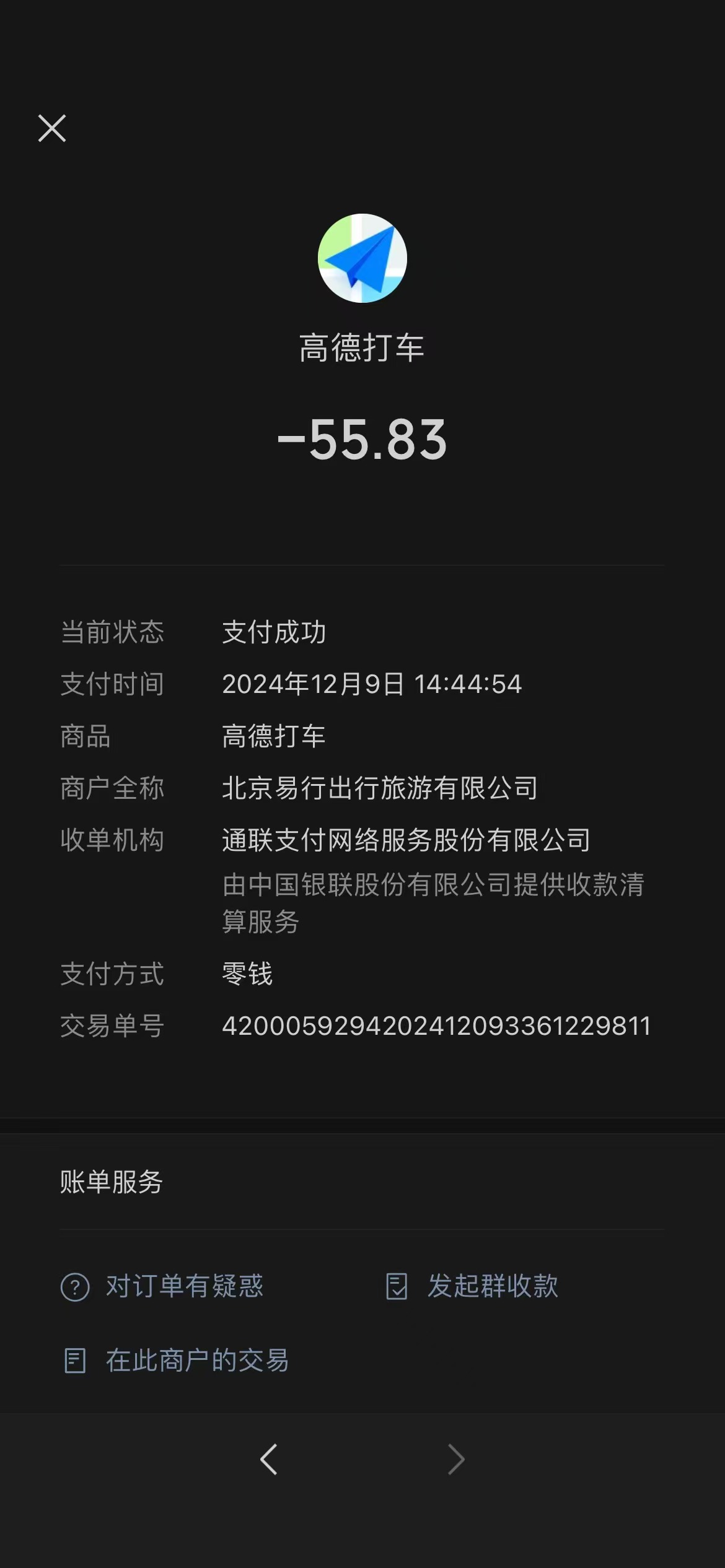This screenshot has height=1568, width=725.
Task: Close the payment detail page
Action: pos(52,128)
